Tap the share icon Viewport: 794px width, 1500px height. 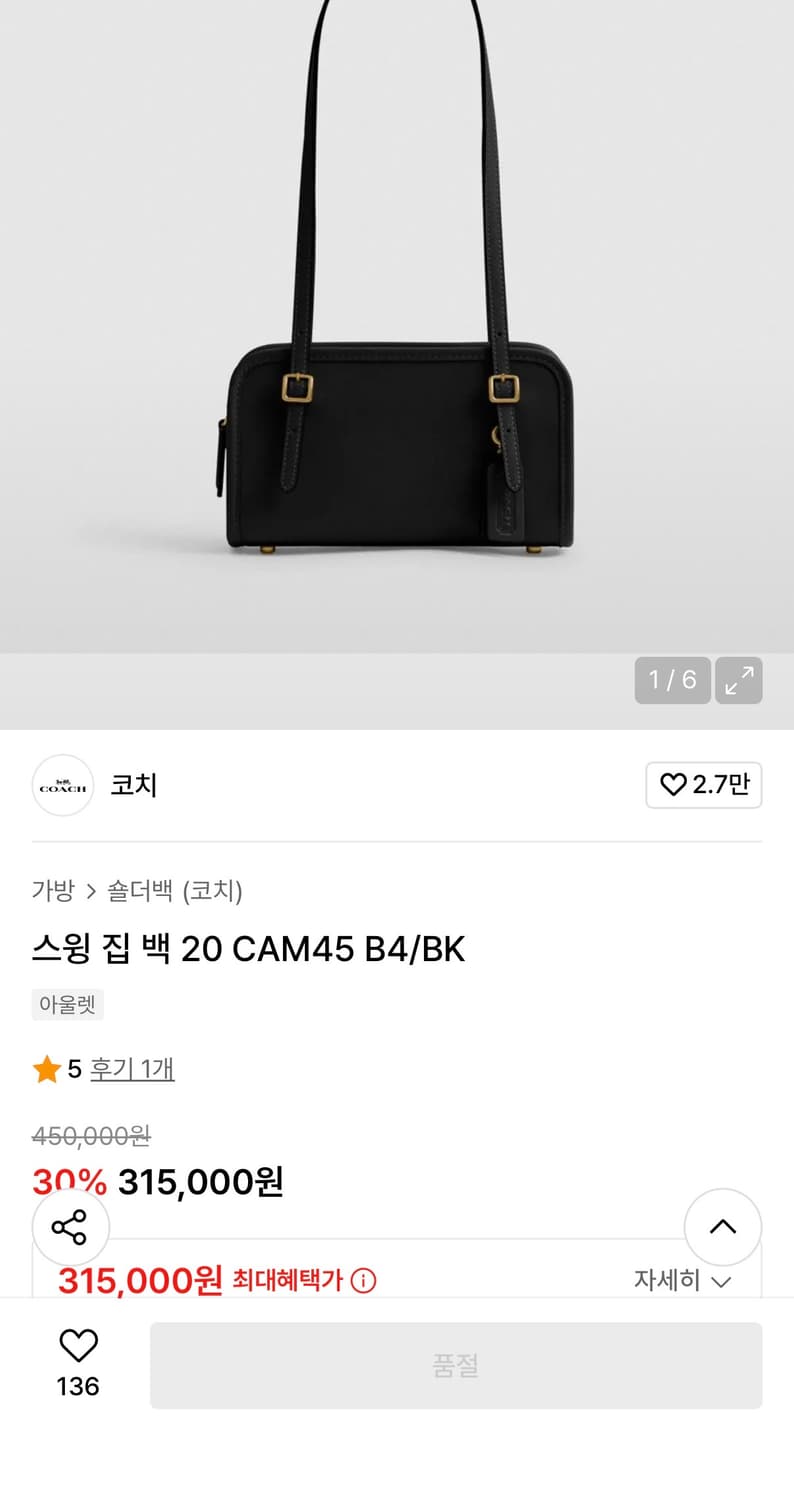(71, 1227)
